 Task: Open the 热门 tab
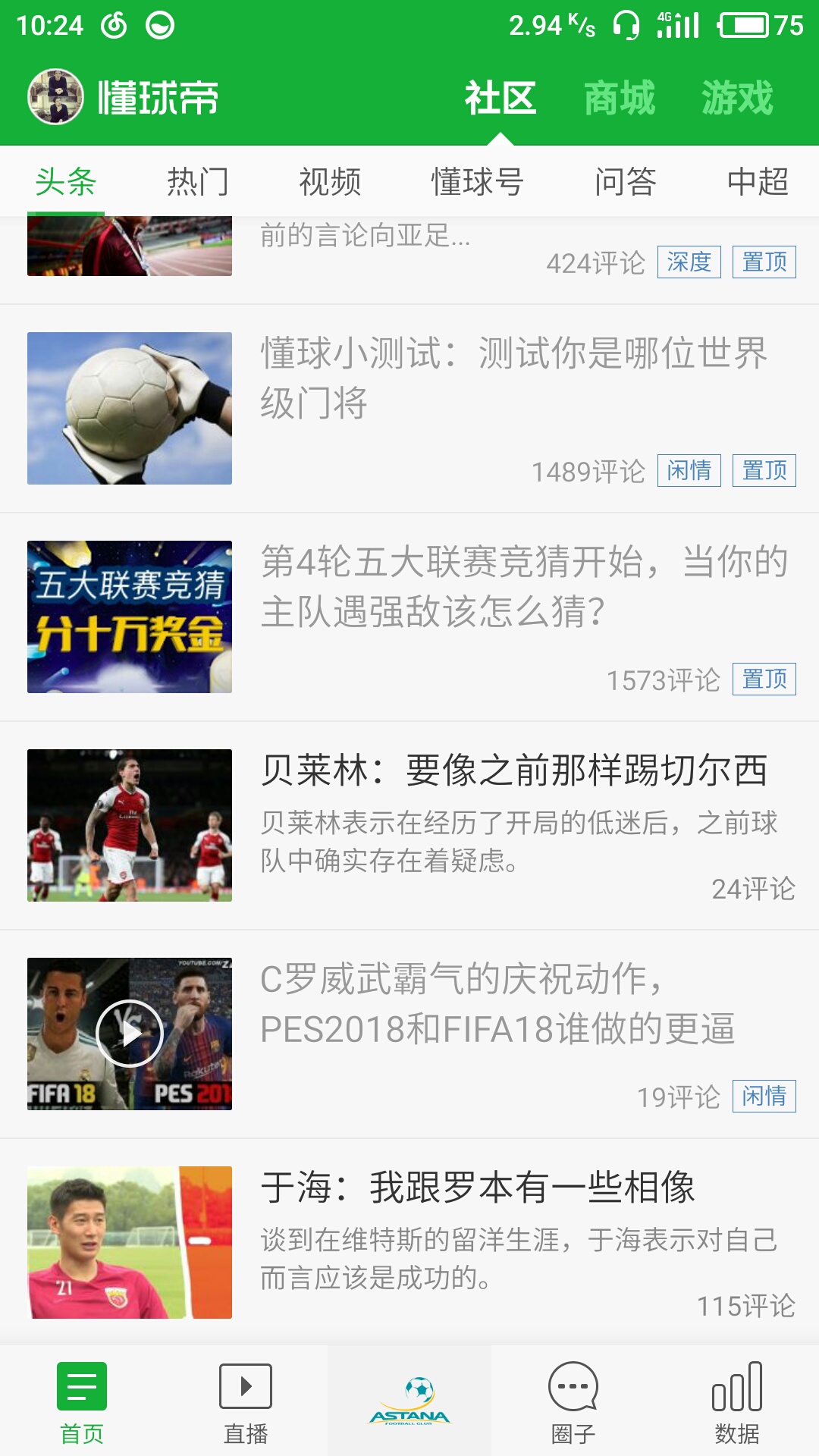click(x=199, y=180)
